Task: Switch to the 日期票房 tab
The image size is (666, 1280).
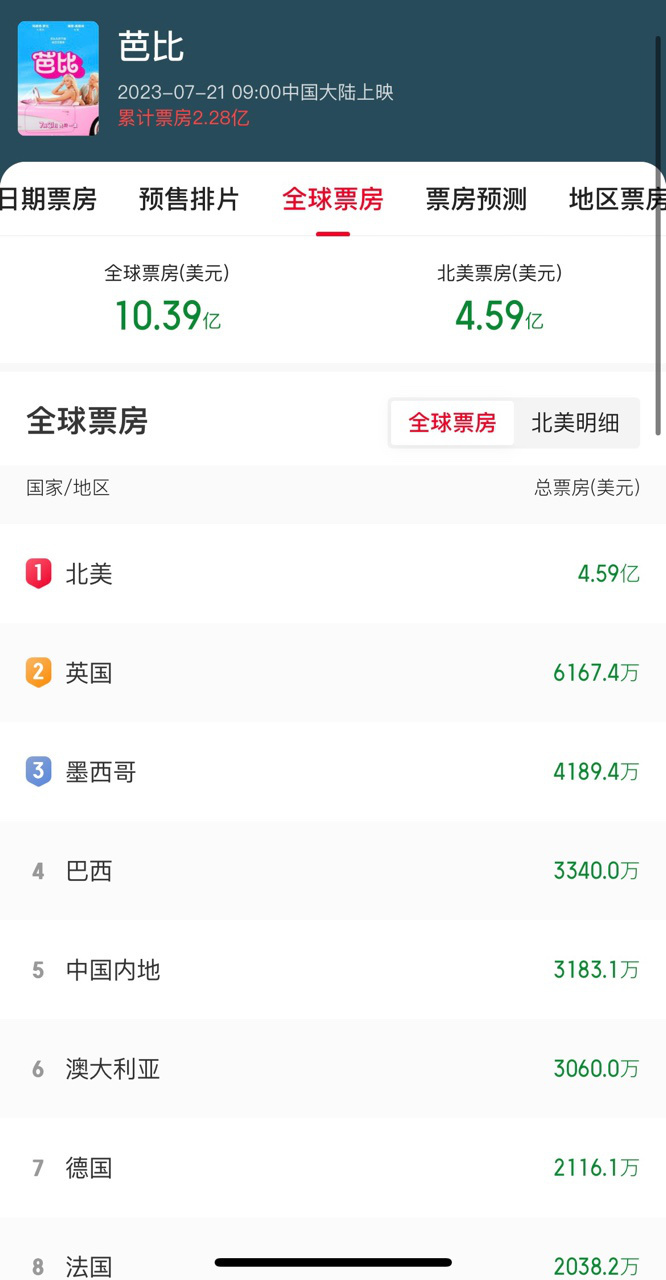Action: pos(48,199)
